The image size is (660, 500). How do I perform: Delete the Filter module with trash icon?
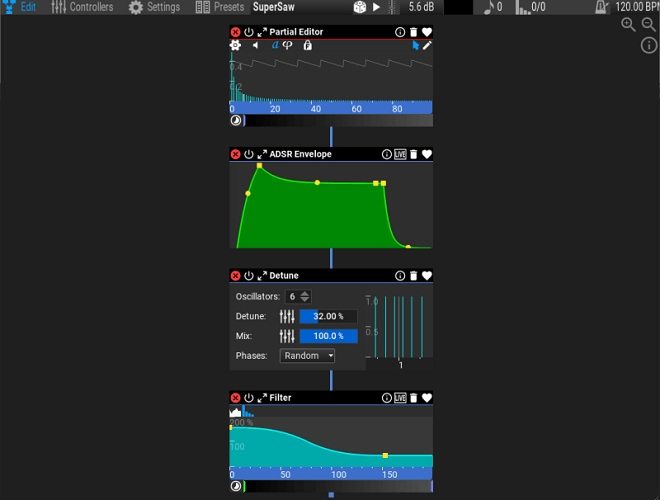(414, 397)
